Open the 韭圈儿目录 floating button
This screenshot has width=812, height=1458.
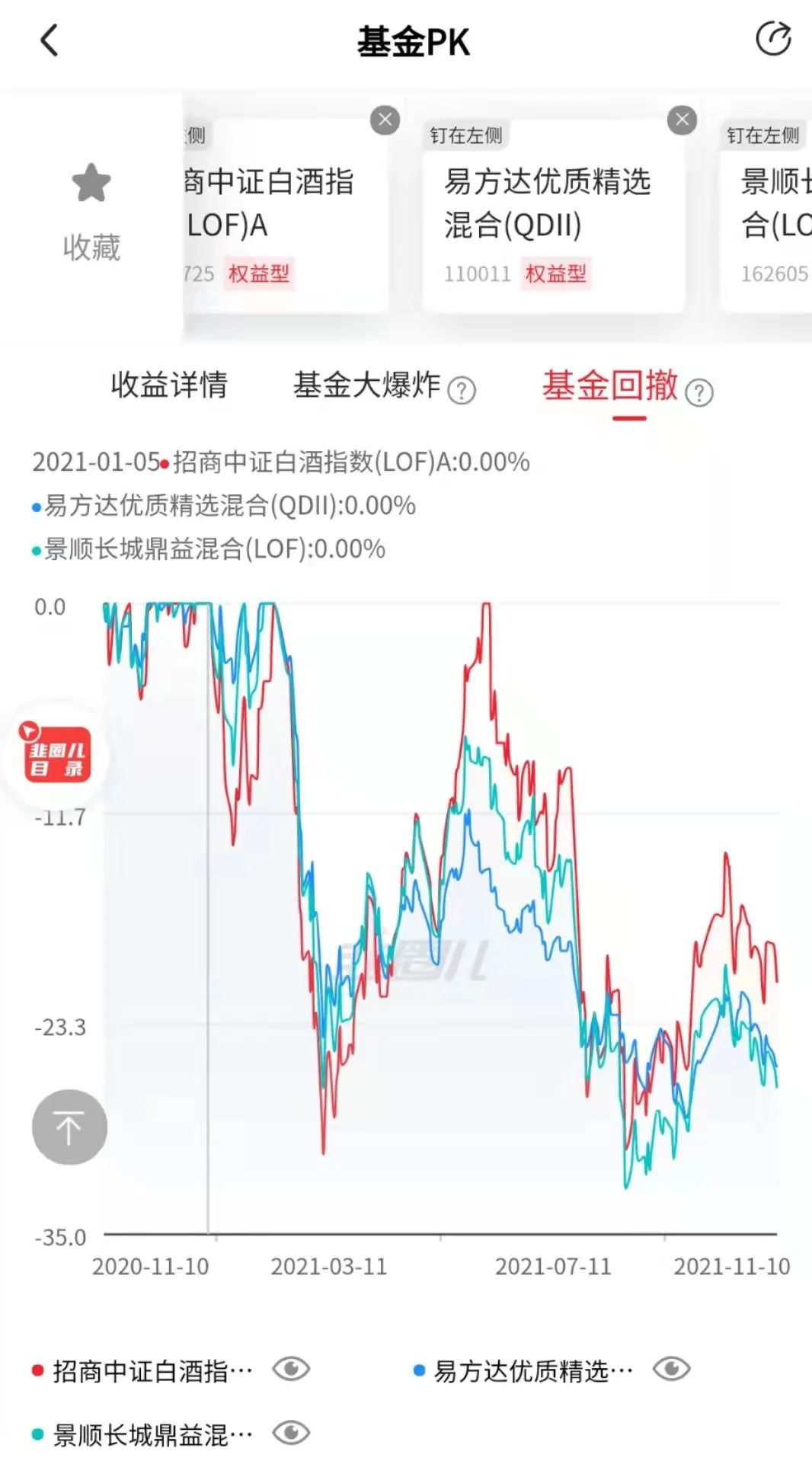(x=55, y=755)
